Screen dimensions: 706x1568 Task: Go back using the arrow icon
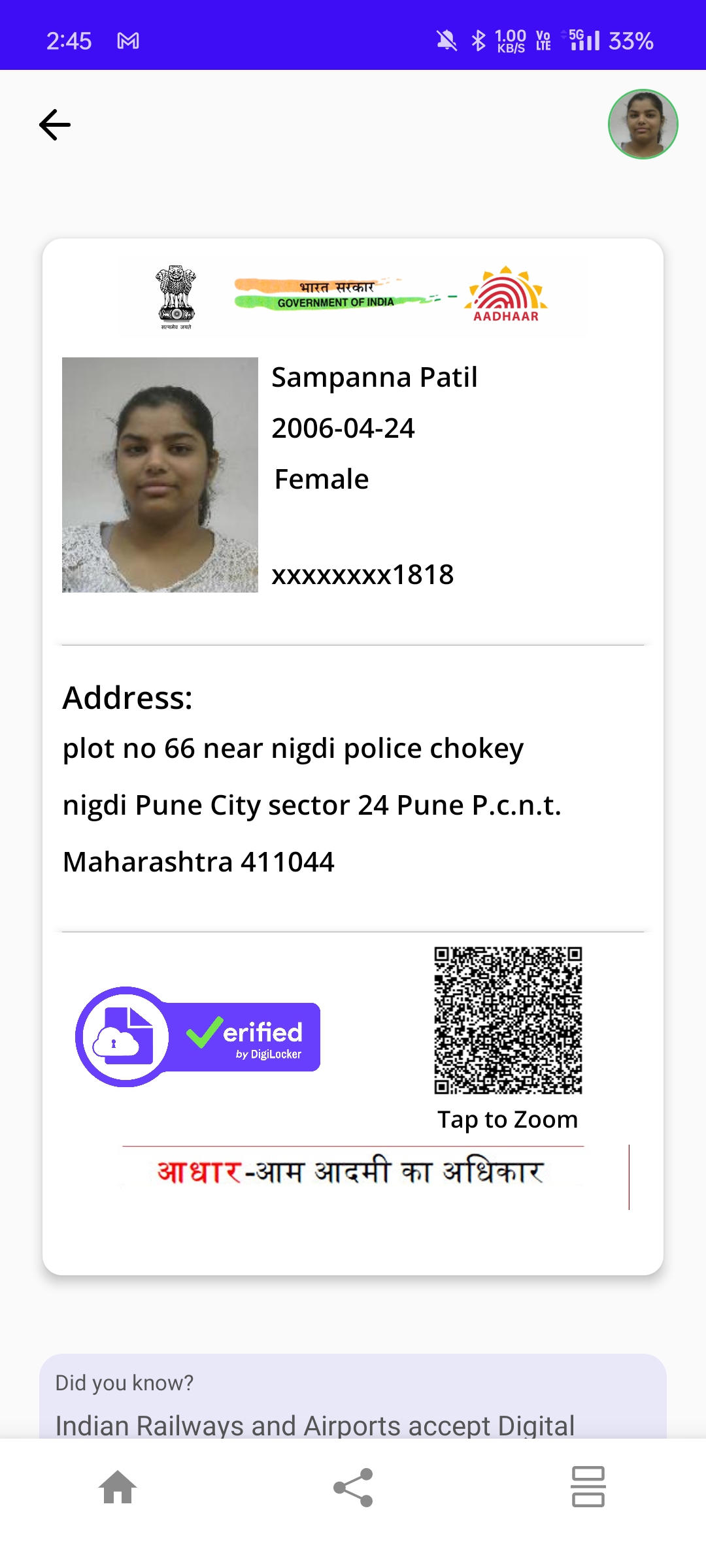pos(55,125)
